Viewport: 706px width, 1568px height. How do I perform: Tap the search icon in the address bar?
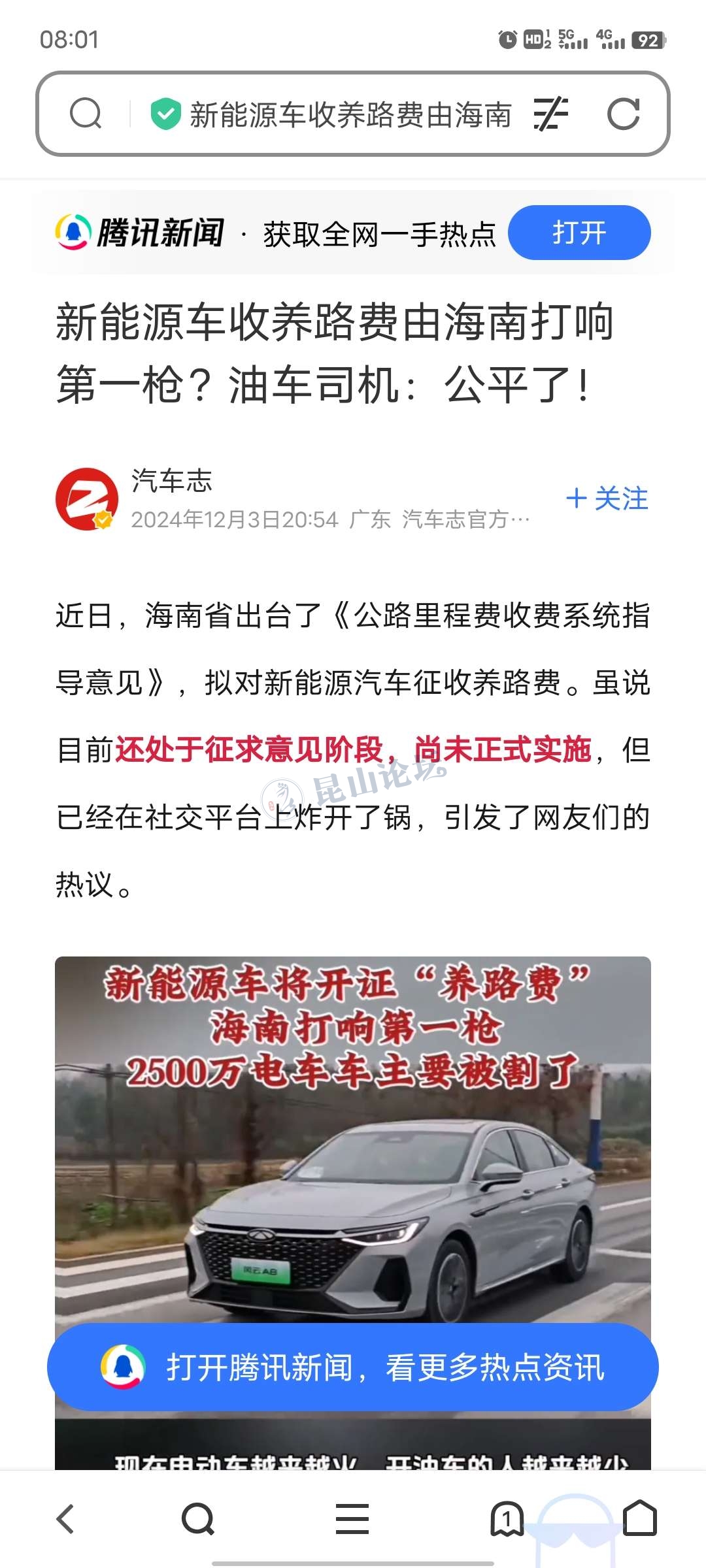coord(86,114)
